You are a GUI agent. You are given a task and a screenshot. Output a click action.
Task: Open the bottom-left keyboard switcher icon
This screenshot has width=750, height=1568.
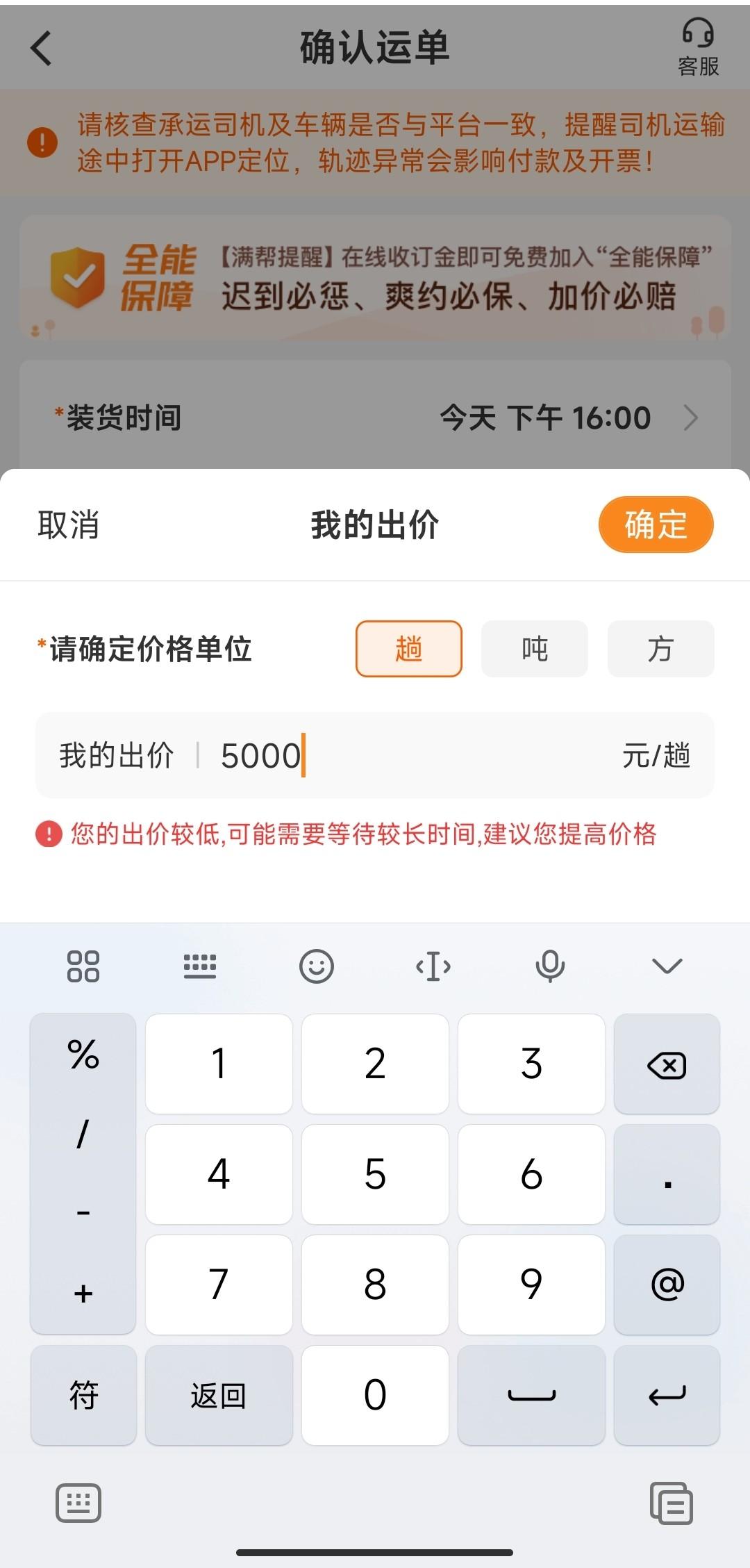point(78,1504)
